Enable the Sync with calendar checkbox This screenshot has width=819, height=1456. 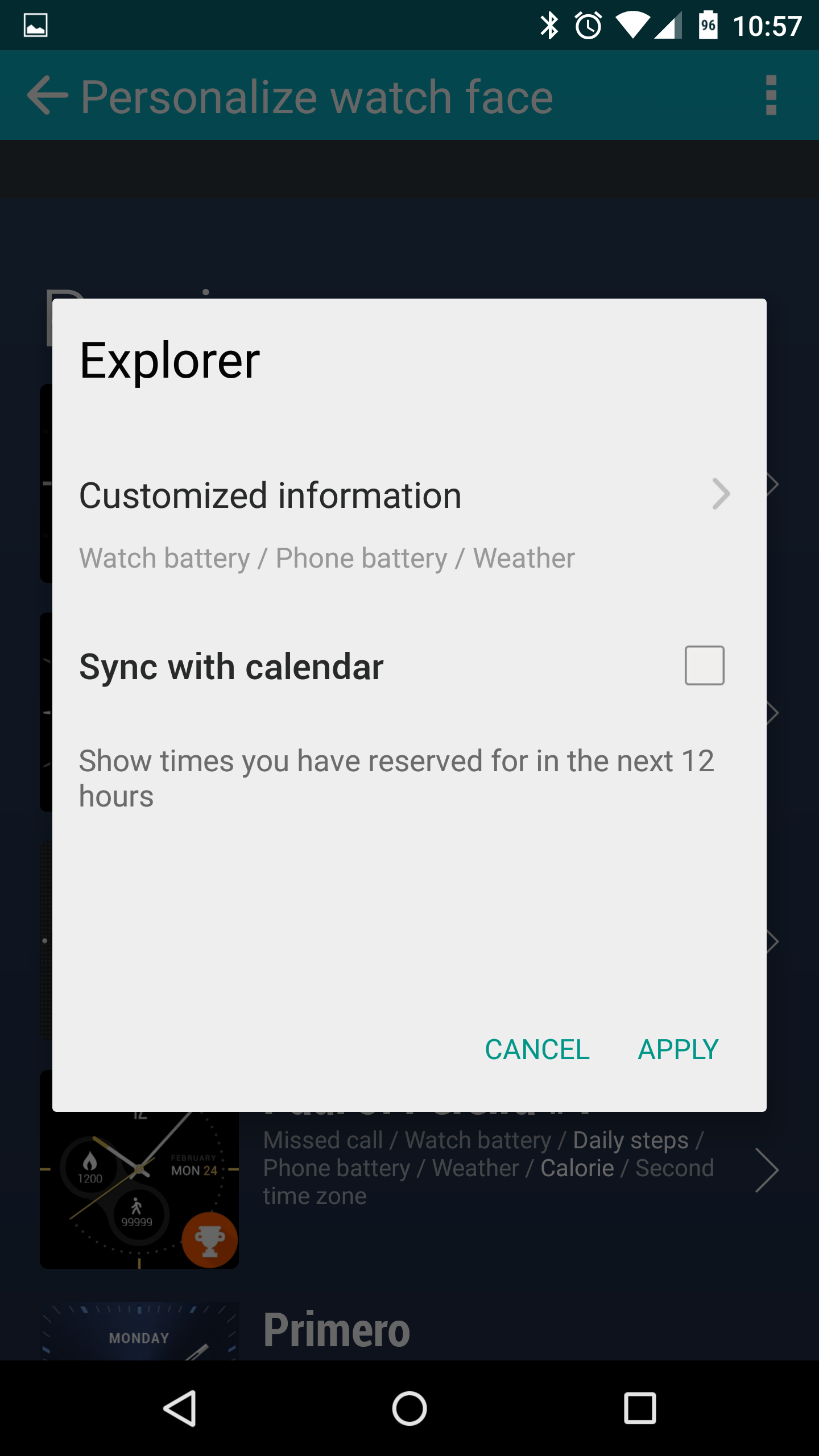click(704, 665)
